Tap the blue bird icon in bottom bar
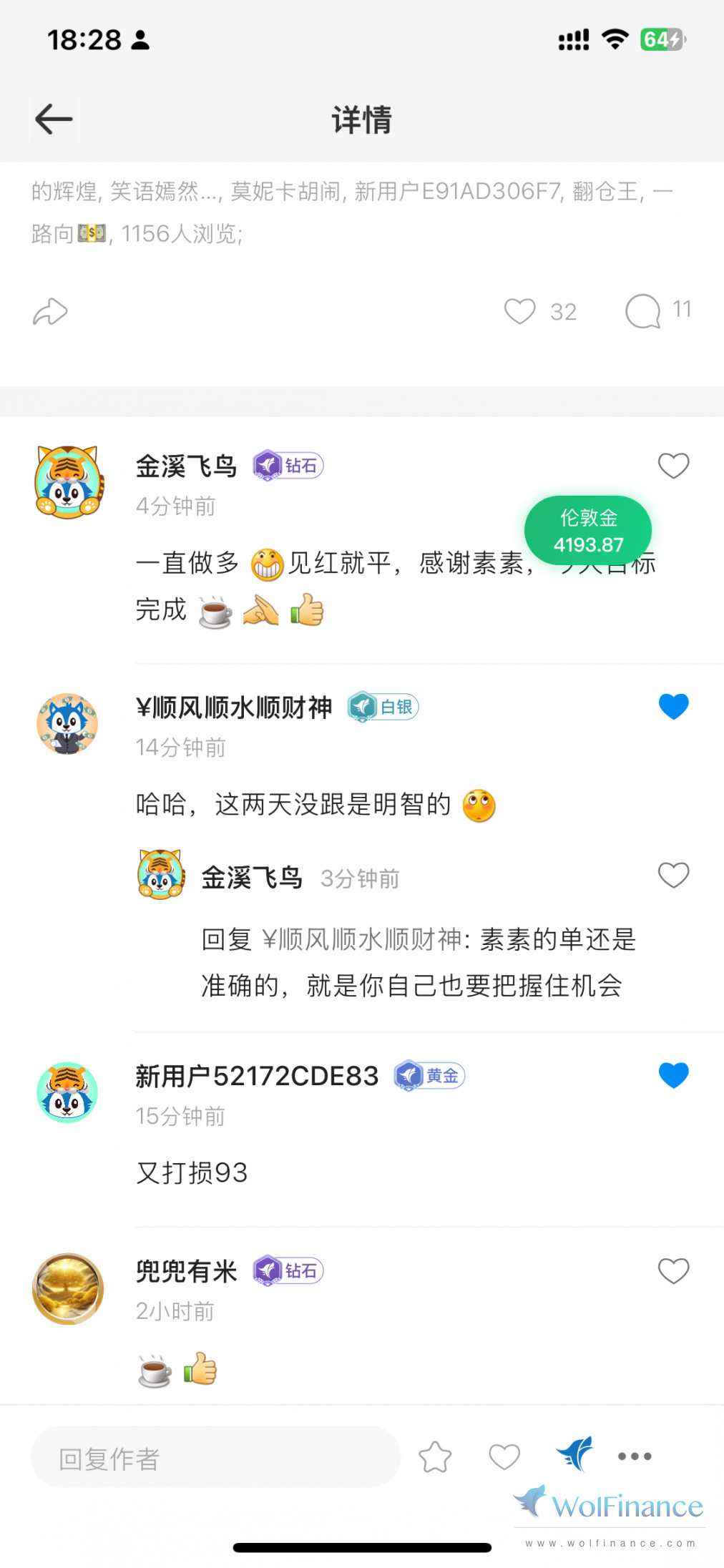The width and height of the screenshot is (724, 1568). click(575, 1454)
